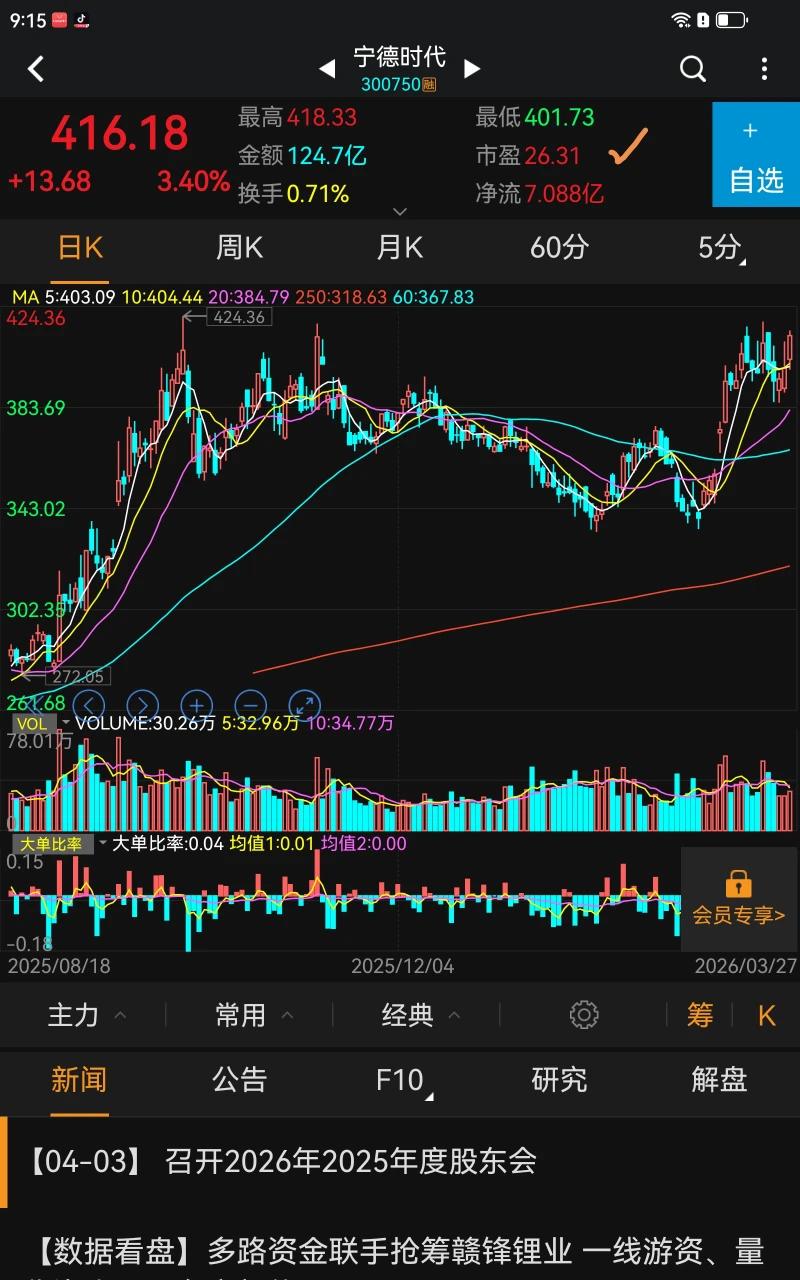Step chart forward with right circle arrow

pyautogui.click(x=141, y=703)
